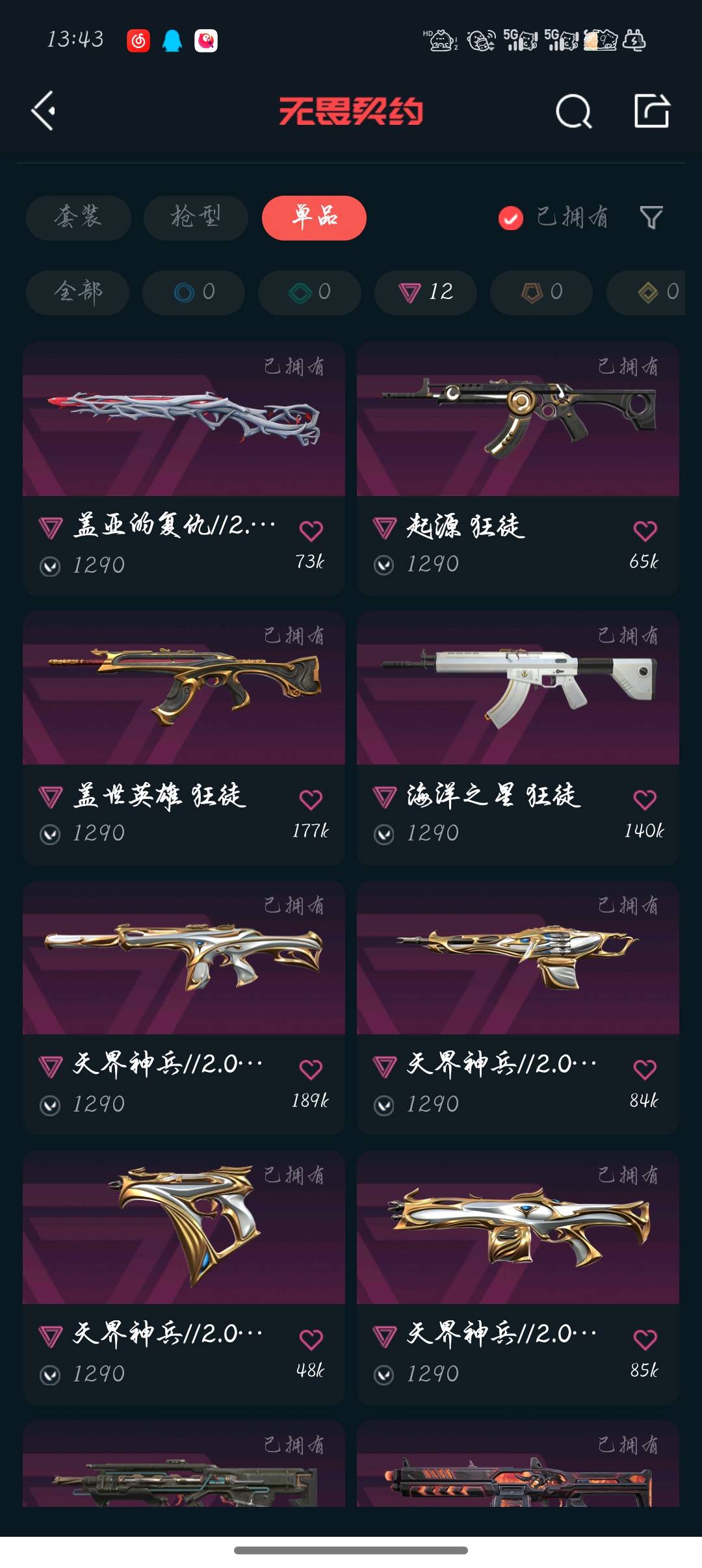This screenshot has height=1568, width=702.
Task: Open the filter funnel icon
Action: point(651,217)
